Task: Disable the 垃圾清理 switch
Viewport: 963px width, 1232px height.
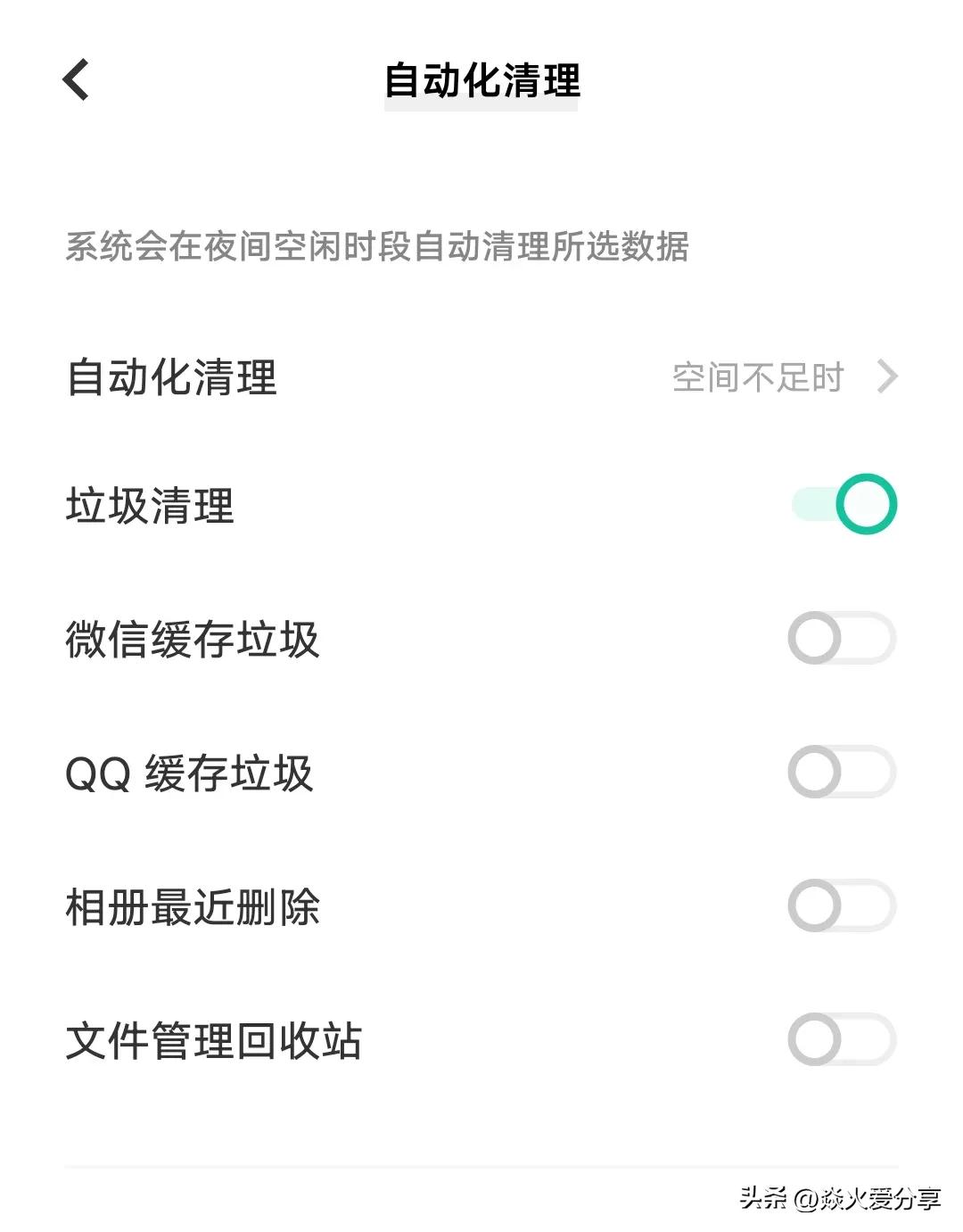Action: [x=843, y=504]
